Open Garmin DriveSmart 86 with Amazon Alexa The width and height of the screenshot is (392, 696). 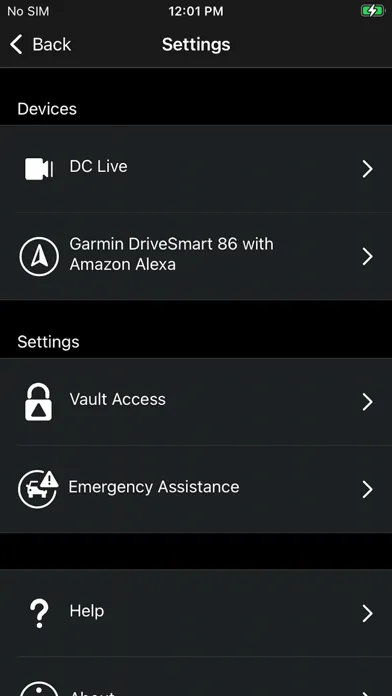pos(196,256)
